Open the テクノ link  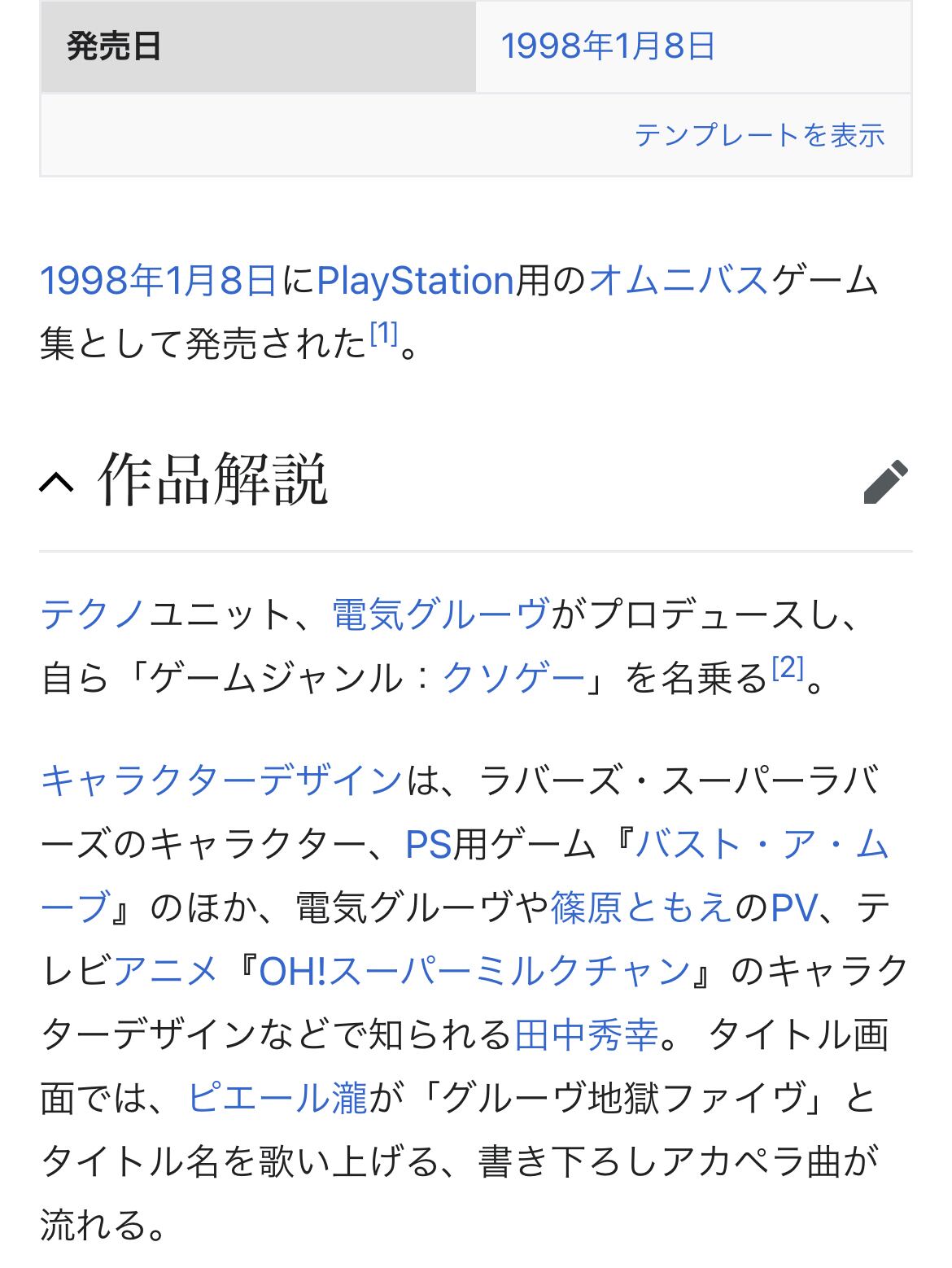94,614
